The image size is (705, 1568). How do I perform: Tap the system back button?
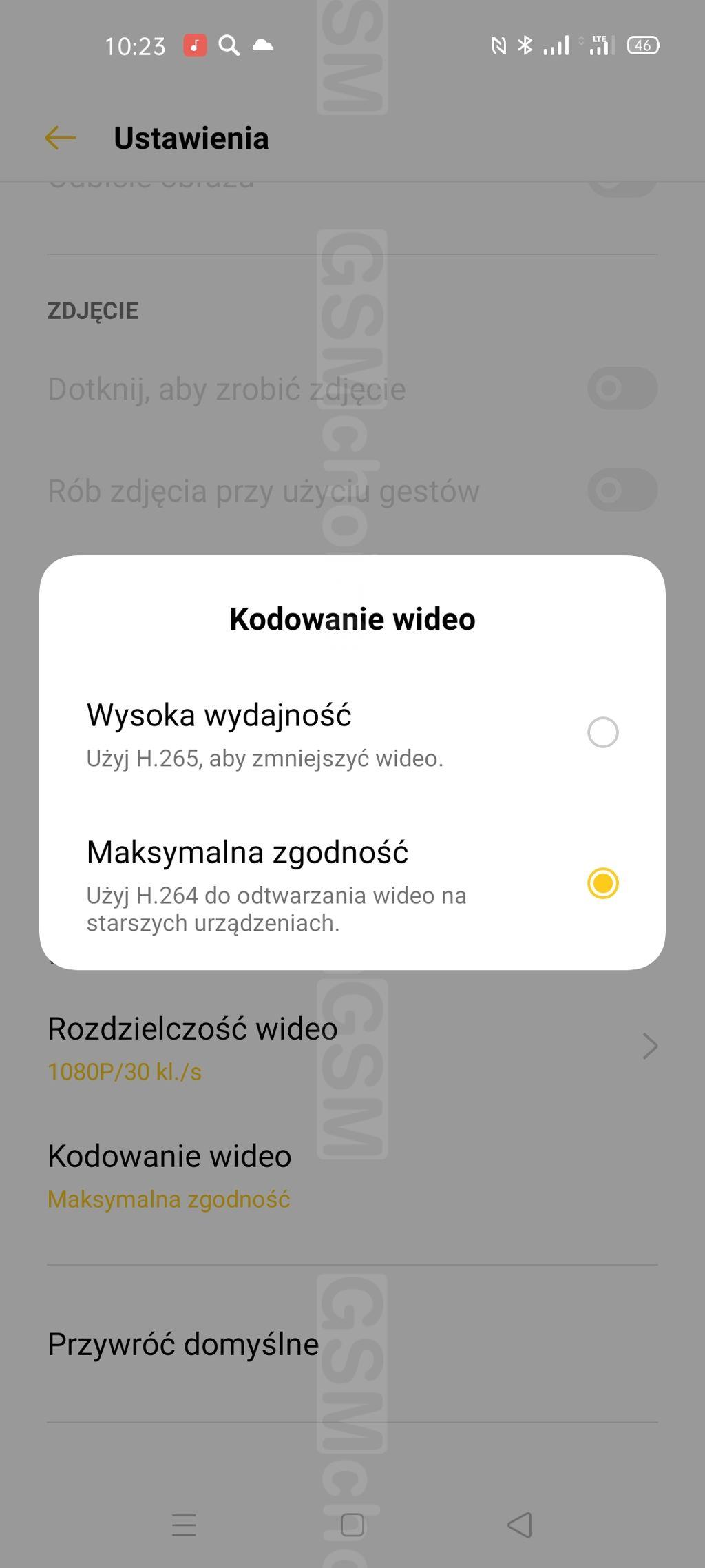tap(520, 1525)
